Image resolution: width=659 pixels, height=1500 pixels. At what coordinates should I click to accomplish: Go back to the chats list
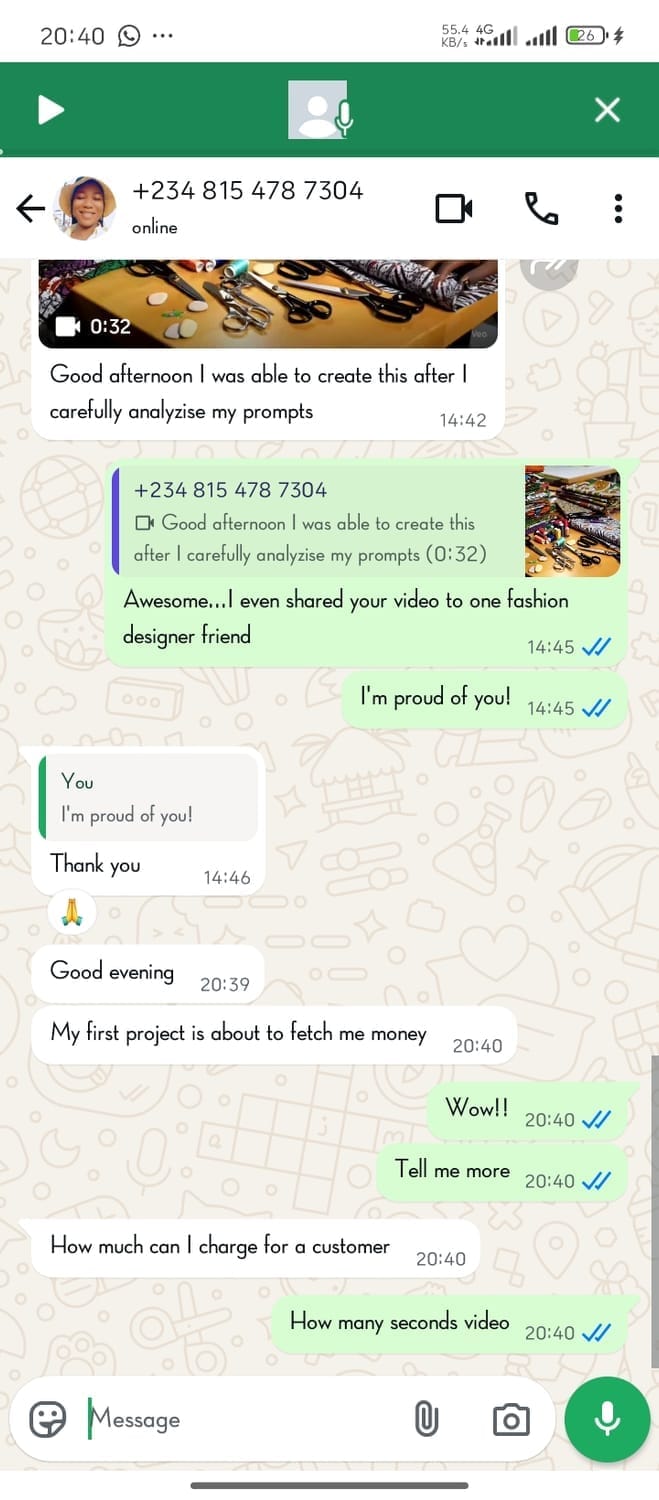click(x=30, y=208)
